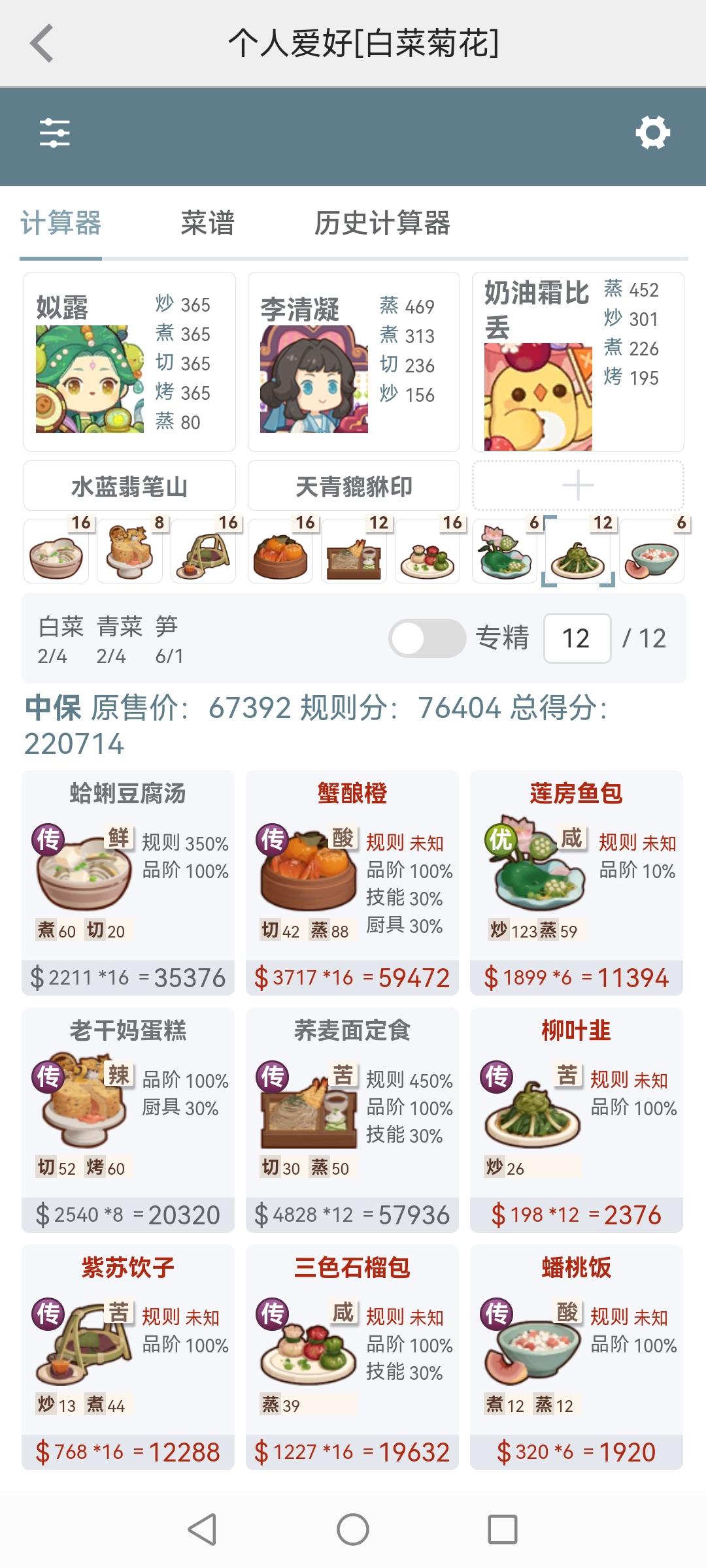Image resolution: width=706 pixels, height=1568 pixels.
Task: Select chef 姒露 card
Action: [x=129, y=362]
